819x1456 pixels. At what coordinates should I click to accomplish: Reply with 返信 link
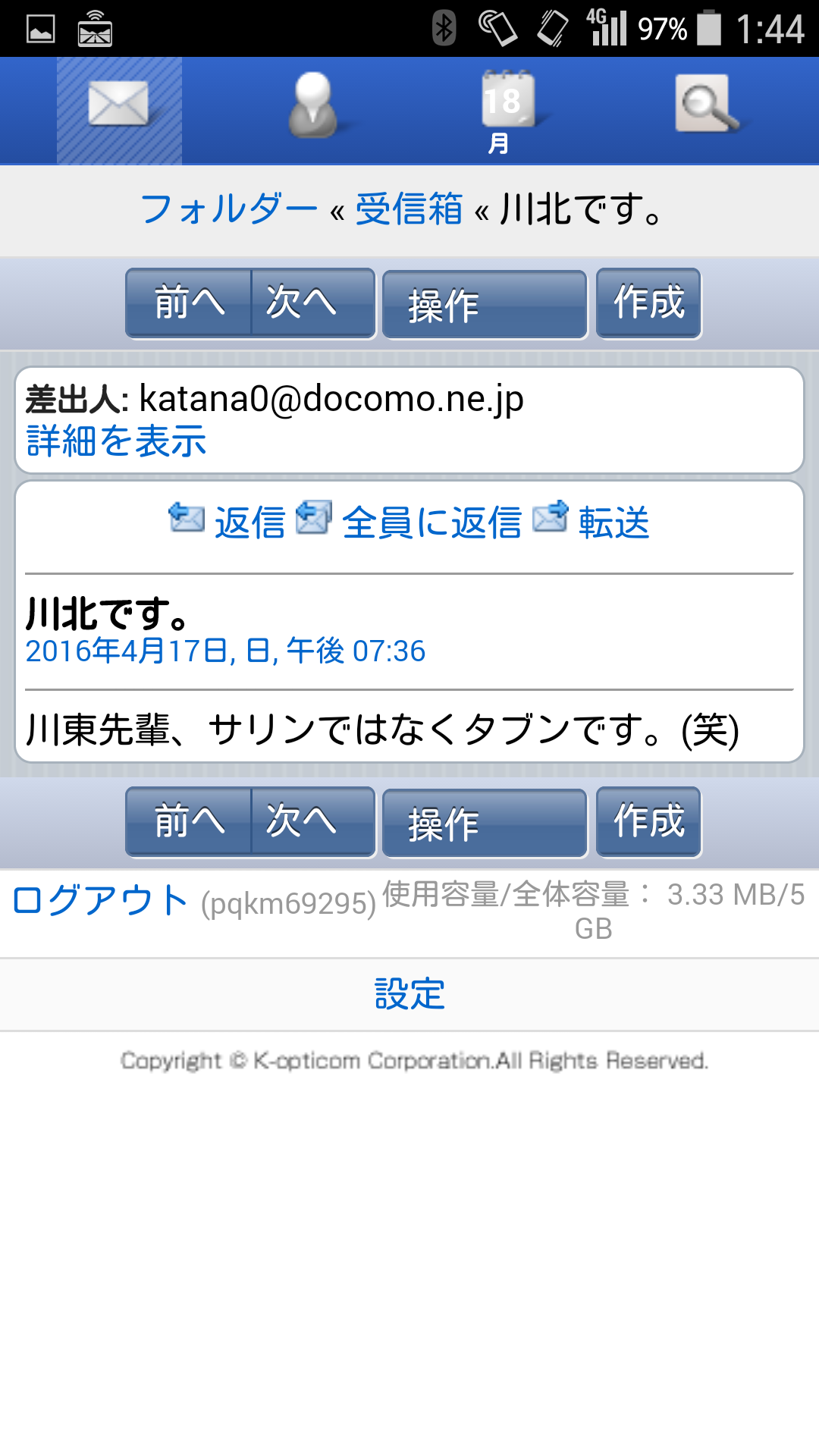pyautogui.click(x=249, y=523)
